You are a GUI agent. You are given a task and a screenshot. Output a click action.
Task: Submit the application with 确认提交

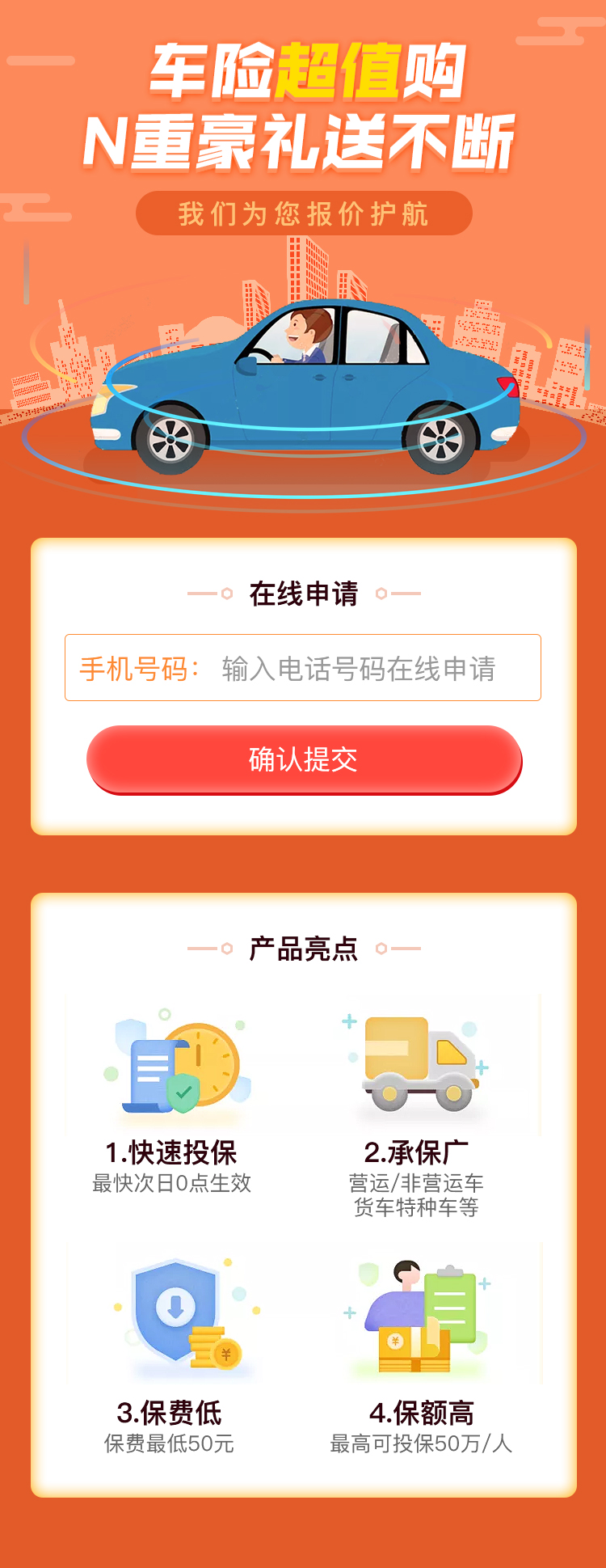(304, 759)
